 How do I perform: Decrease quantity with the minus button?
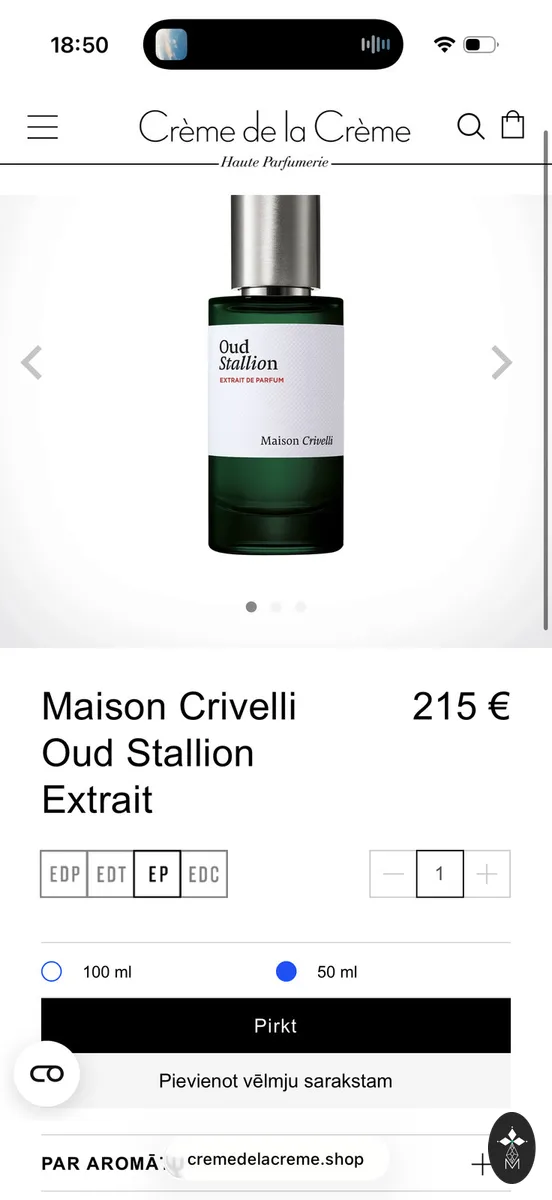pyautogui.click(x=393, y=874)
